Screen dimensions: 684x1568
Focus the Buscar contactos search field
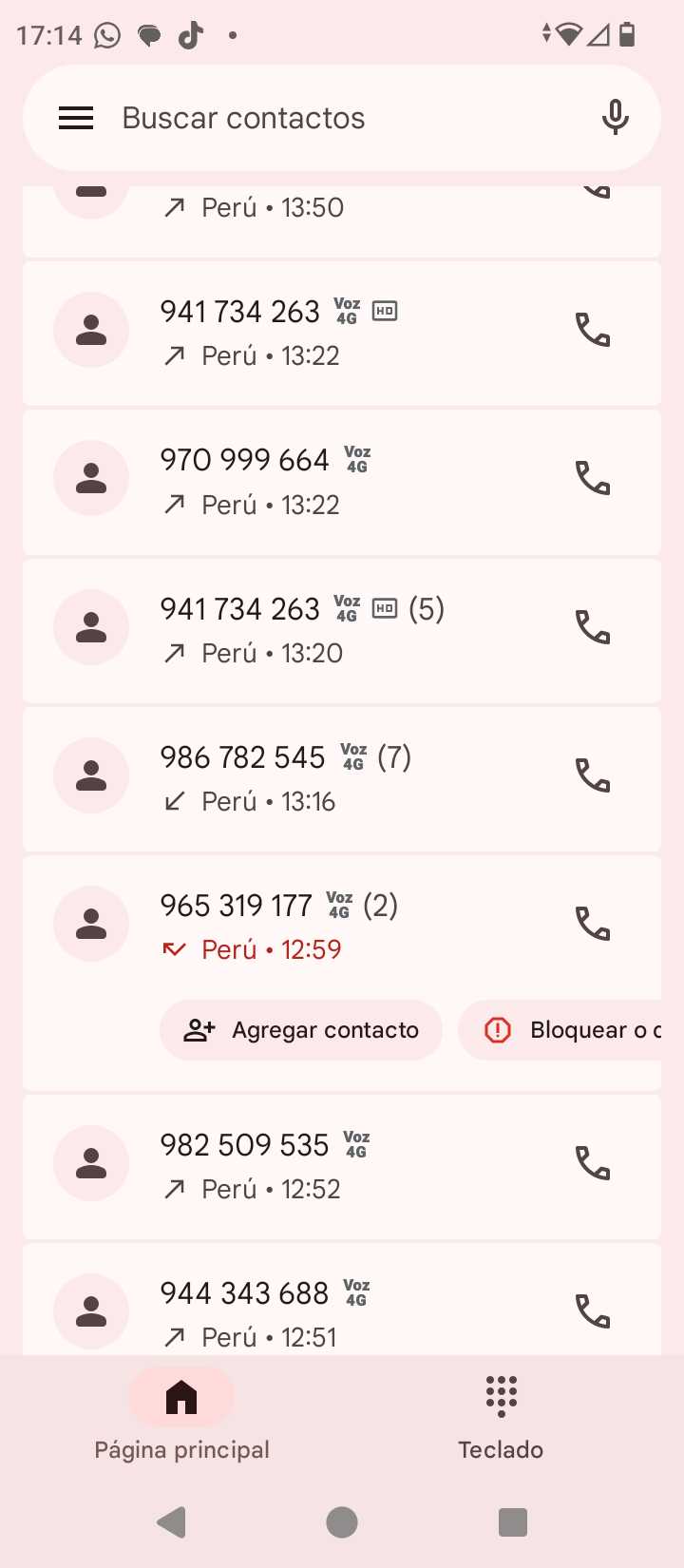(323, 118)
